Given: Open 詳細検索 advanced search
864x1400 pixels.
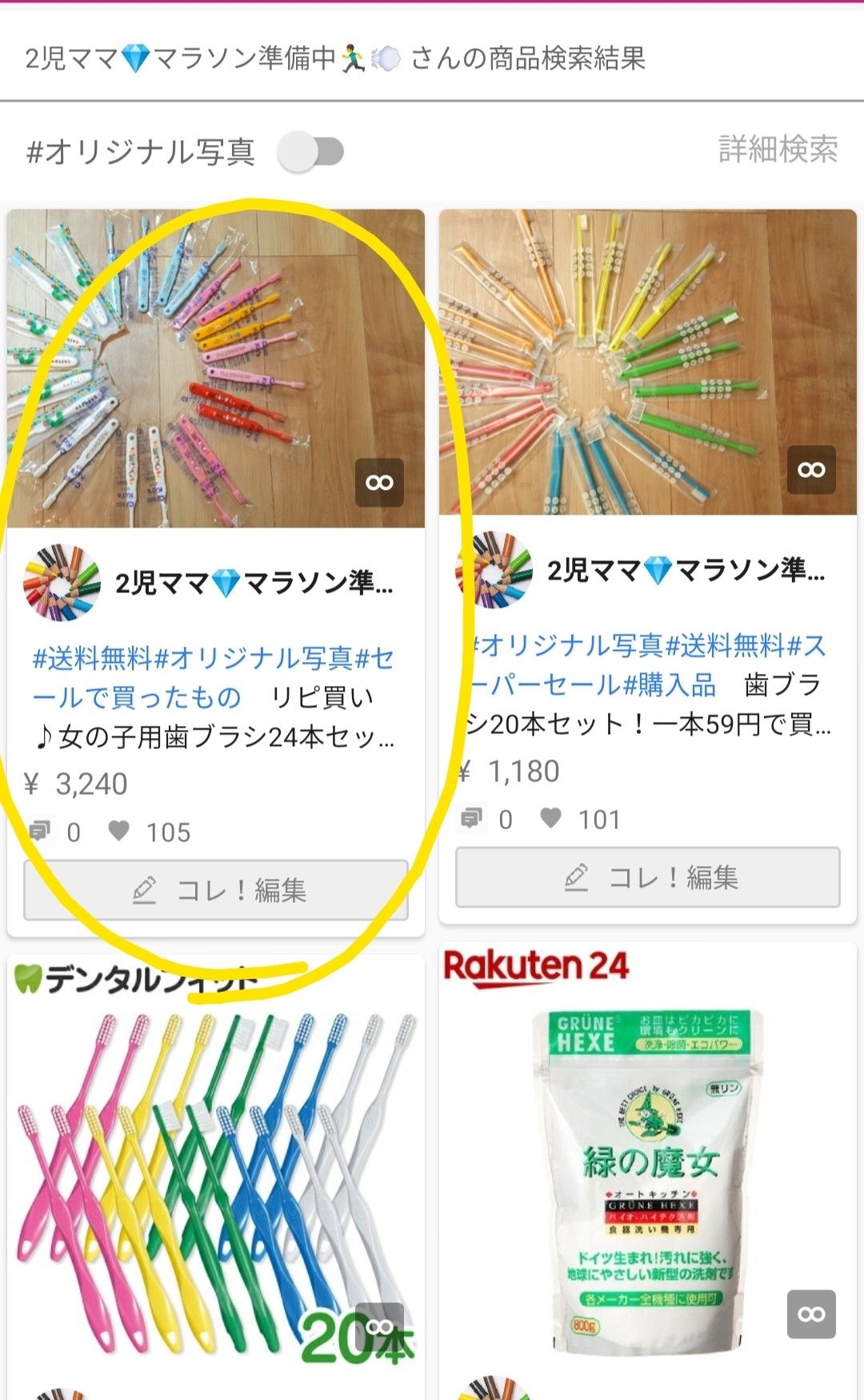Looking at the screenshot, I should [777, 150].
